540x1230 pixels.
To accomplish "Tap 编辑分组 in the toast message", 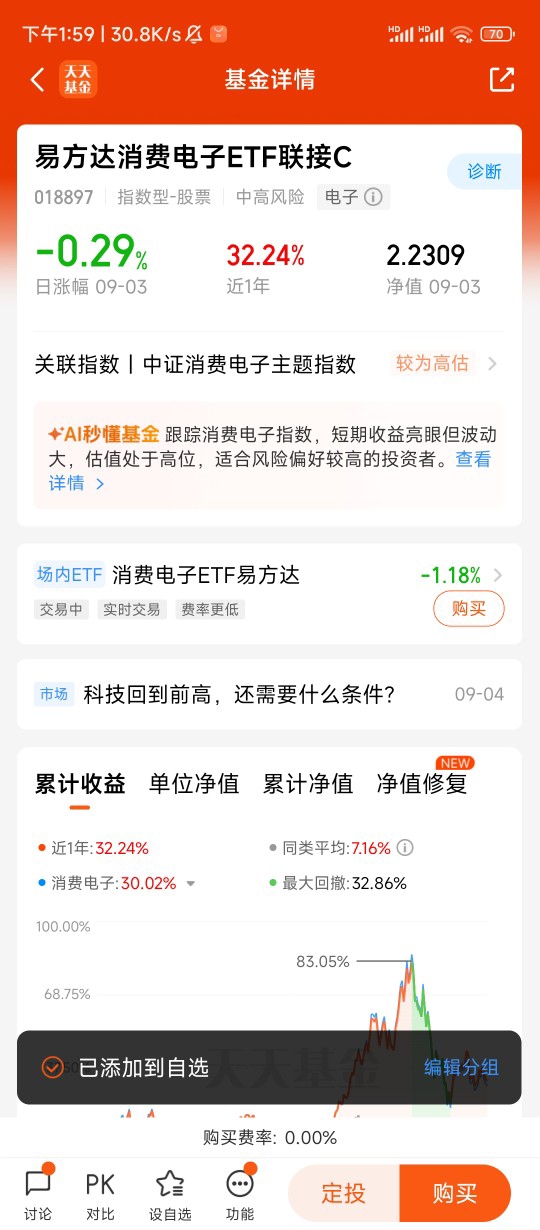I will 461,1067.
